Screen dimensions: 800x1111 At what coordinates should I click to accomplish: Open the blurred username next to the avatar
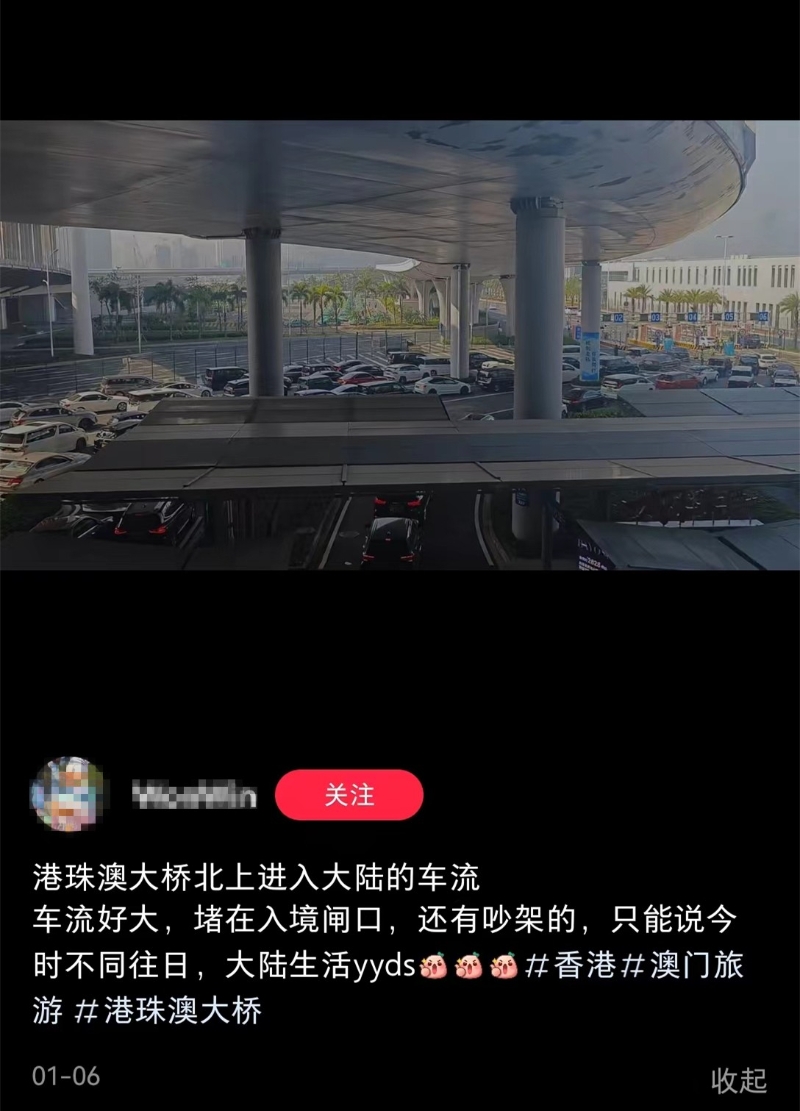click(195, 796)
